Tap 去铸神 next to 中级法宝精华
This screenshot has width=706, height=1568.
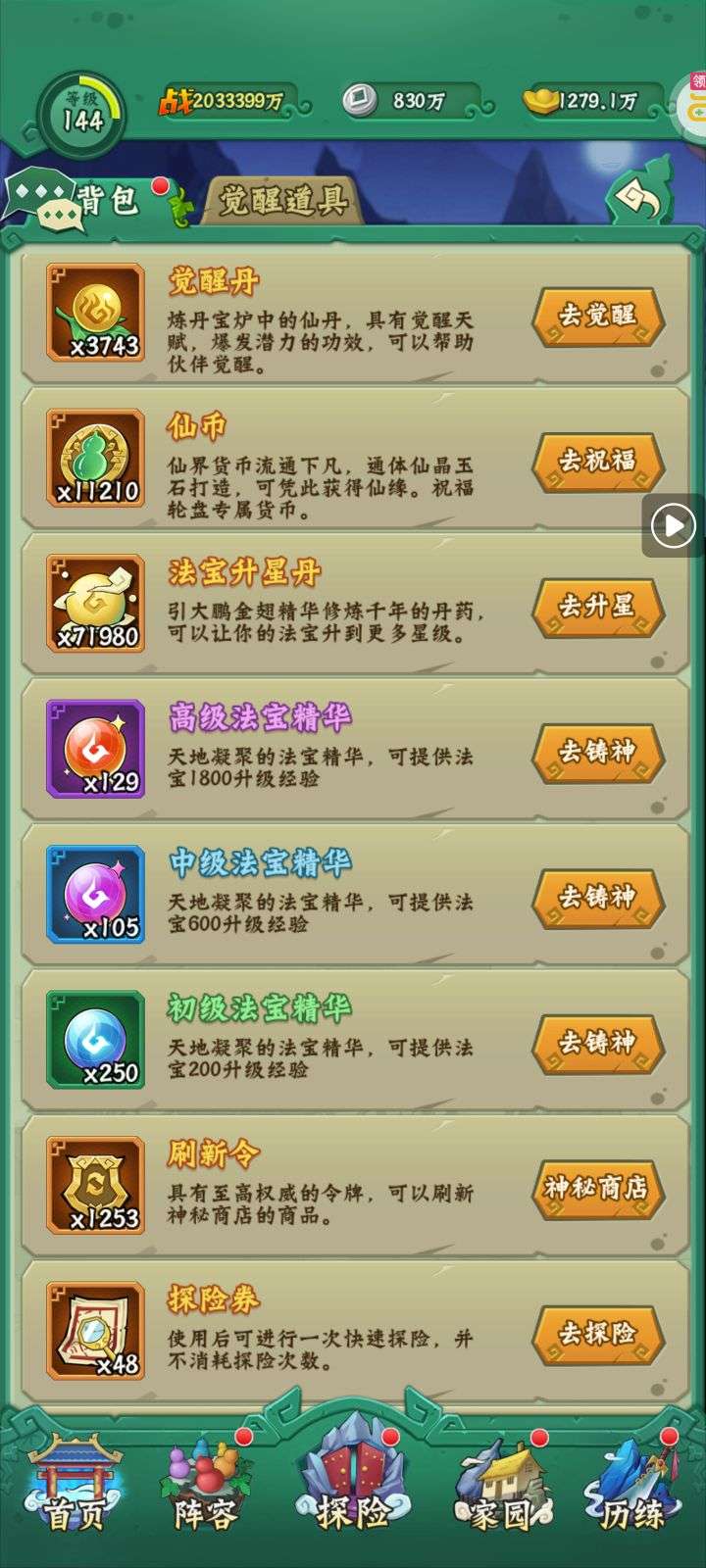[597, 897]
